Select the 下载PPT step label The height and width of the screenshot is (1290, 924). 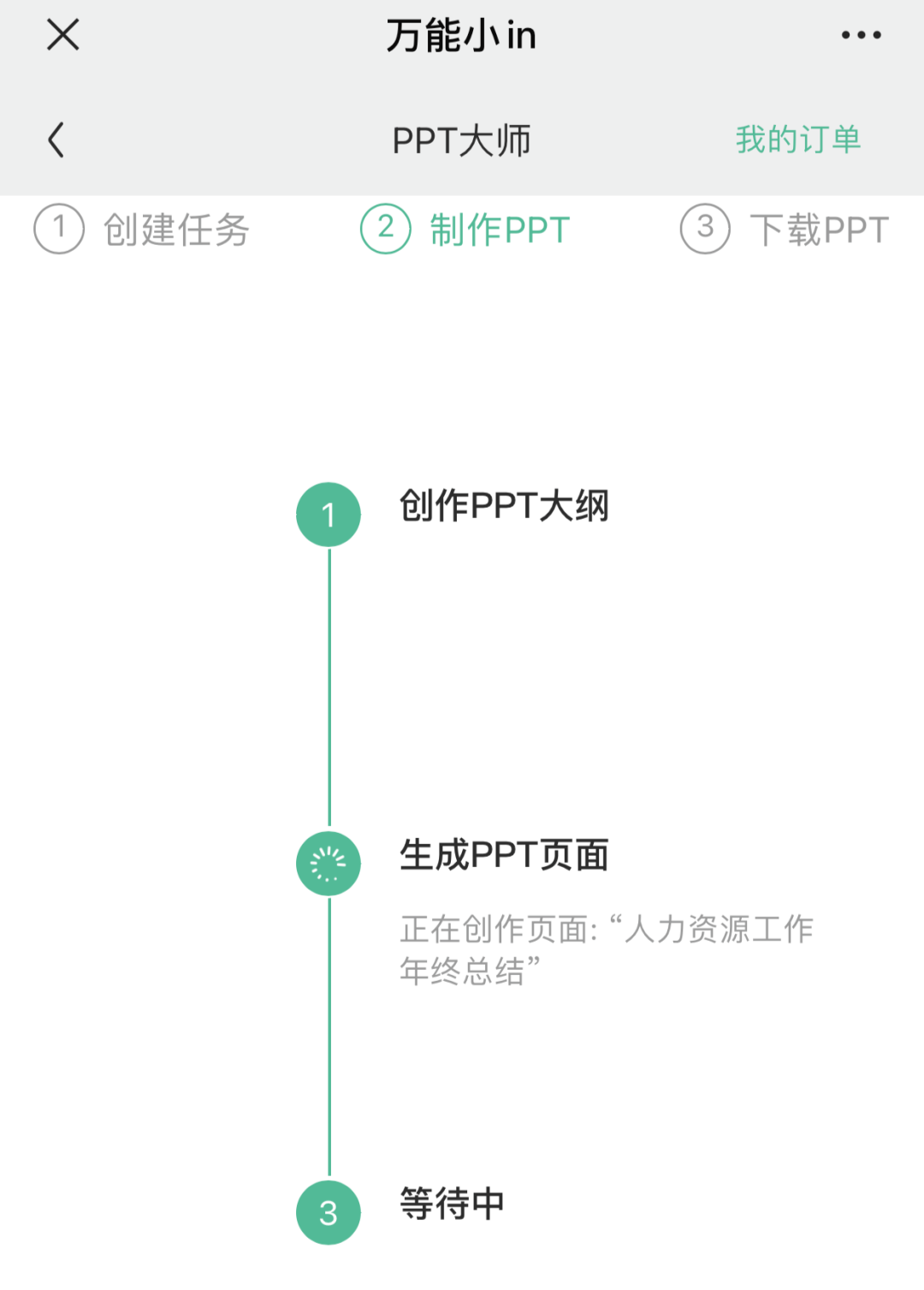819,229
